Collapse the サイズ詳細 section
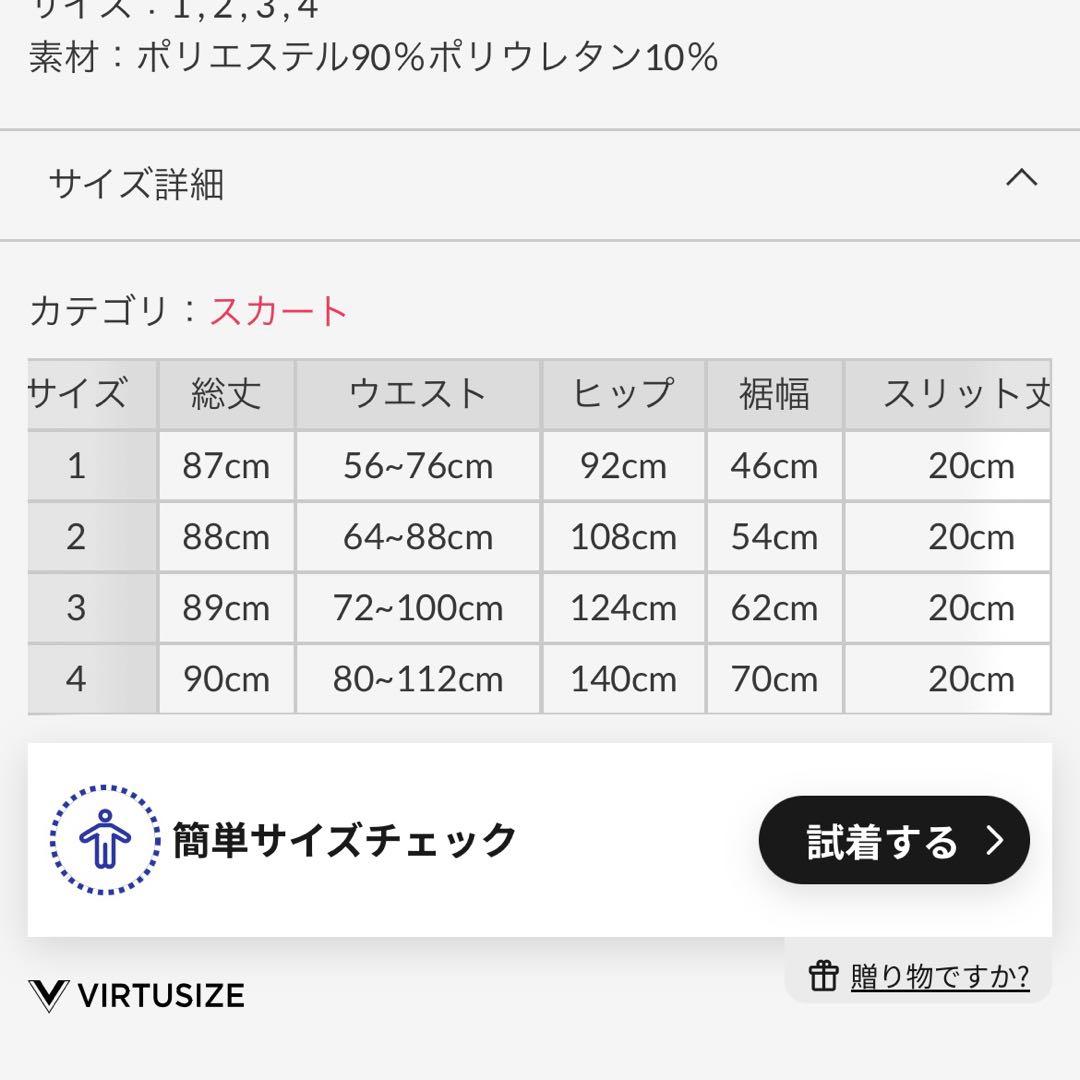The height and width of the screenshot is (1080, 1080). (1020, 180)
